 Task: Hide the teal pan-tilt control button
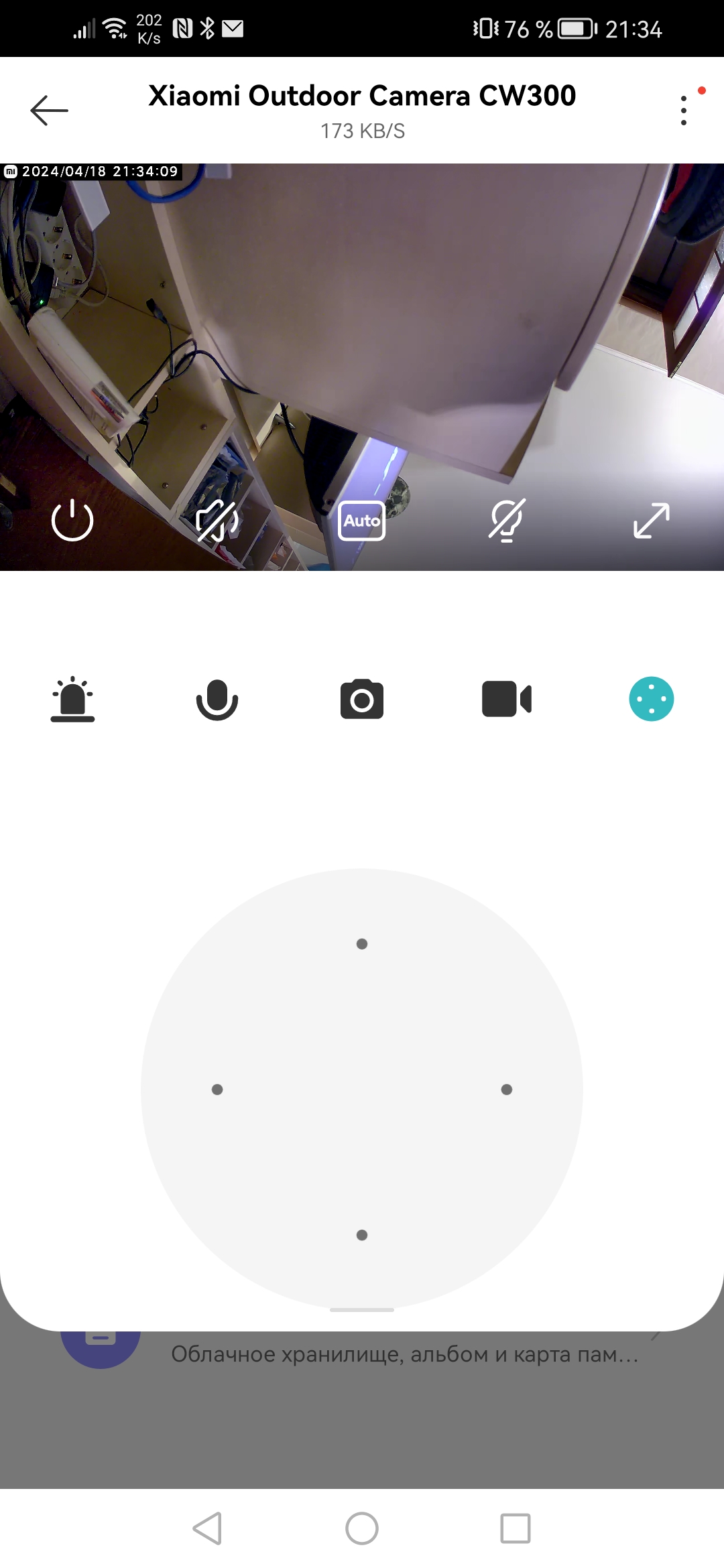tap(652, 700)
